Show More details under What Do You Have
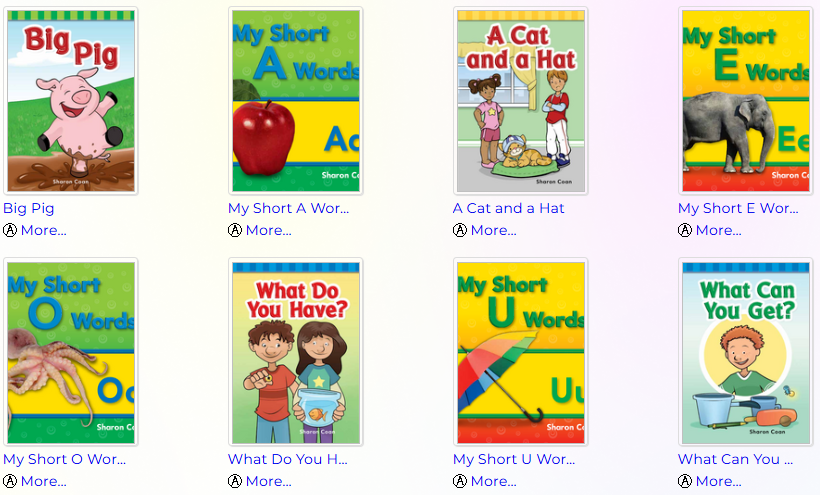Image resolution: width=820 pixels, height=495 pixels. 267,481
